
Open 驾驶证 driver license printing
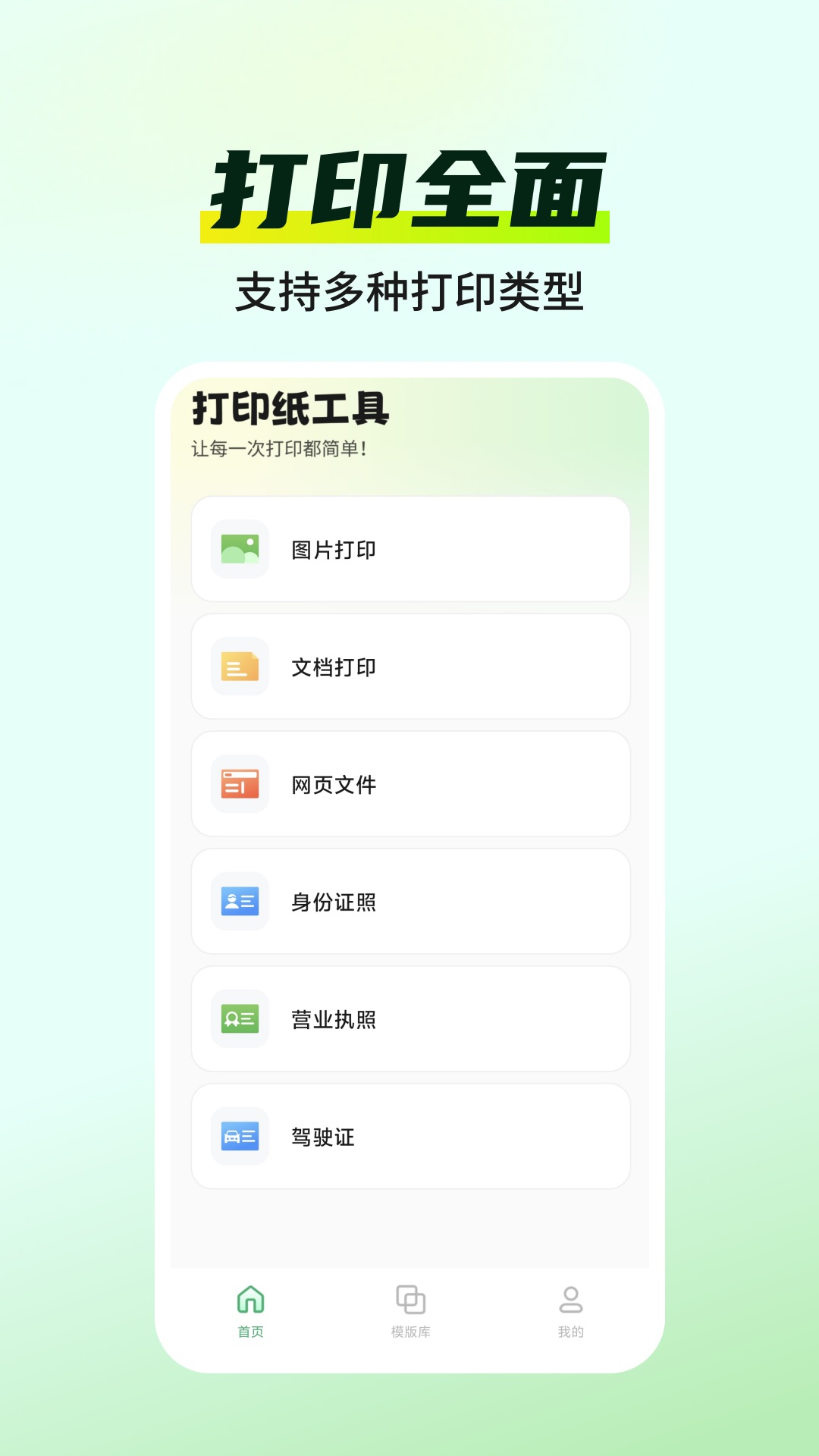[410, 1136]
